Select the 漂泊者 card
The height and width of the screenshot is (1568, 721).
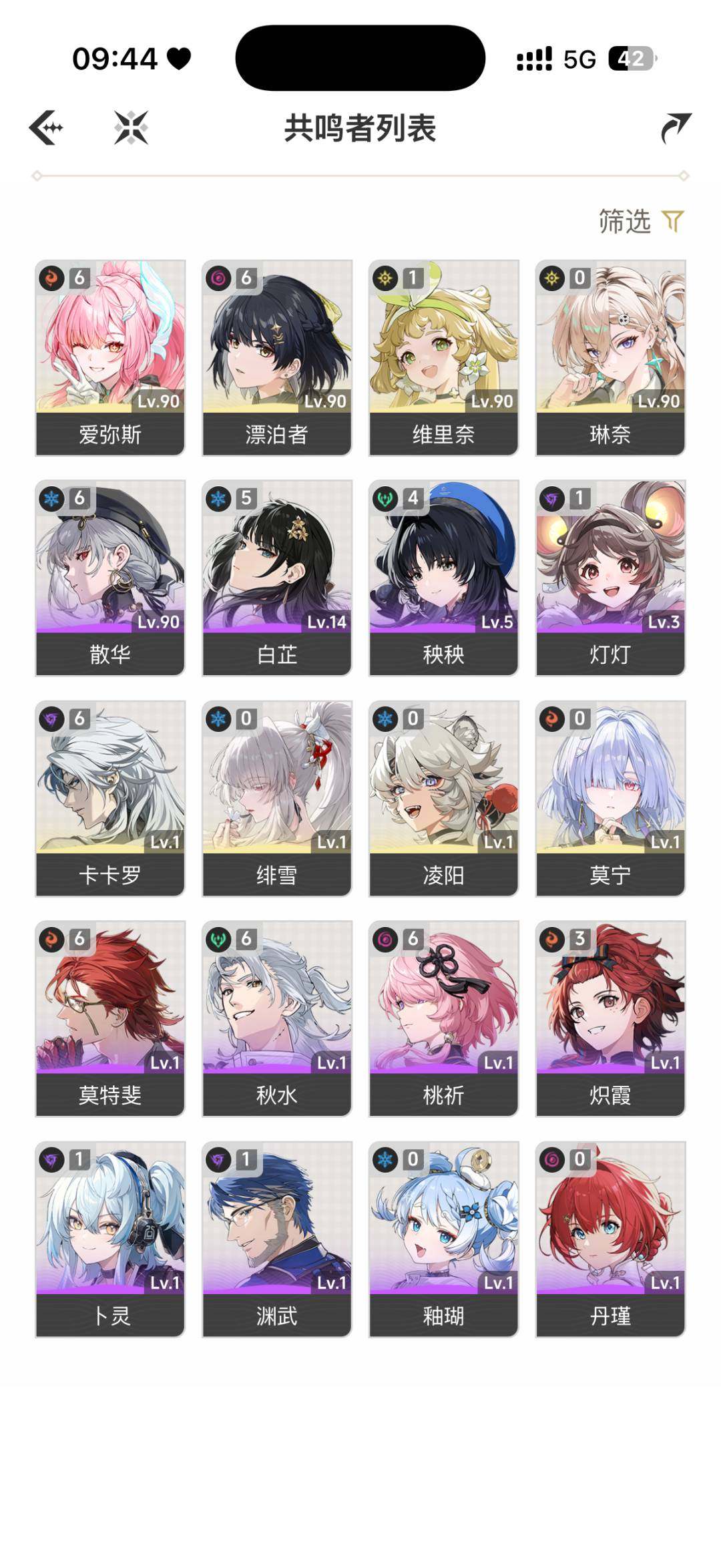pos(277,357)
